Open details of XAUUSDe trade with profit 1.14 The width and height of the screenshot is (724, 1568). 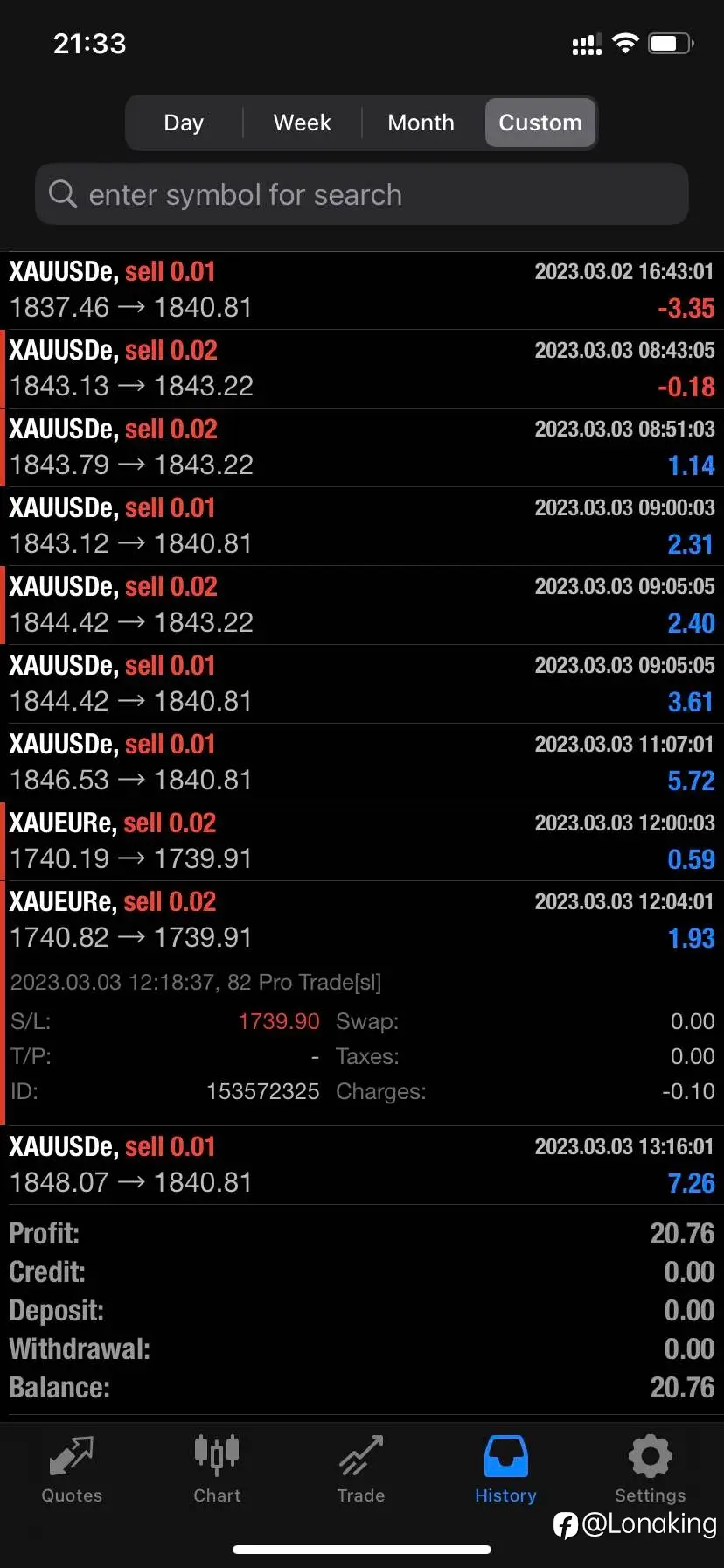[362, 448]
